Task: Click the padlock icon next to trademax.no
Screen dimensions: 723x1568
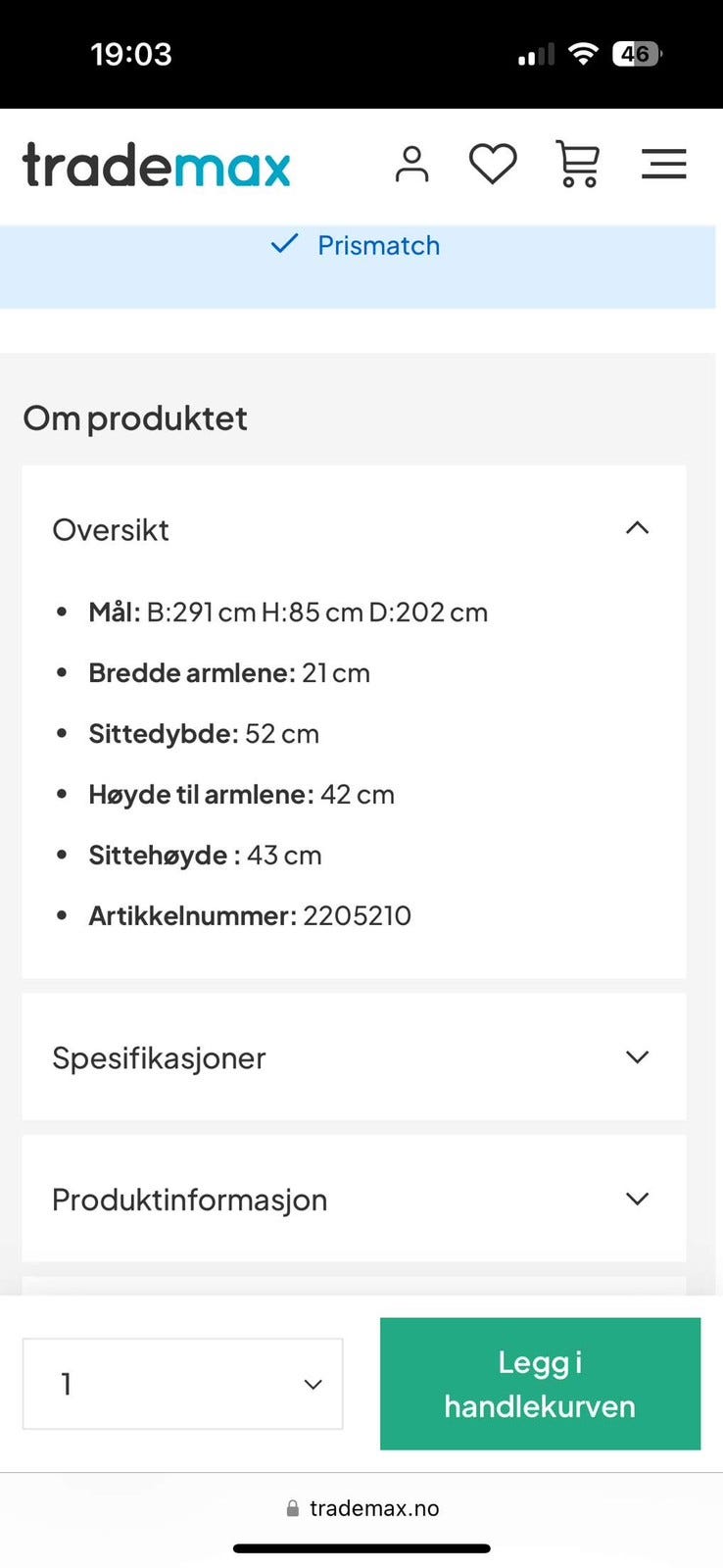Action: (292, 1508)
